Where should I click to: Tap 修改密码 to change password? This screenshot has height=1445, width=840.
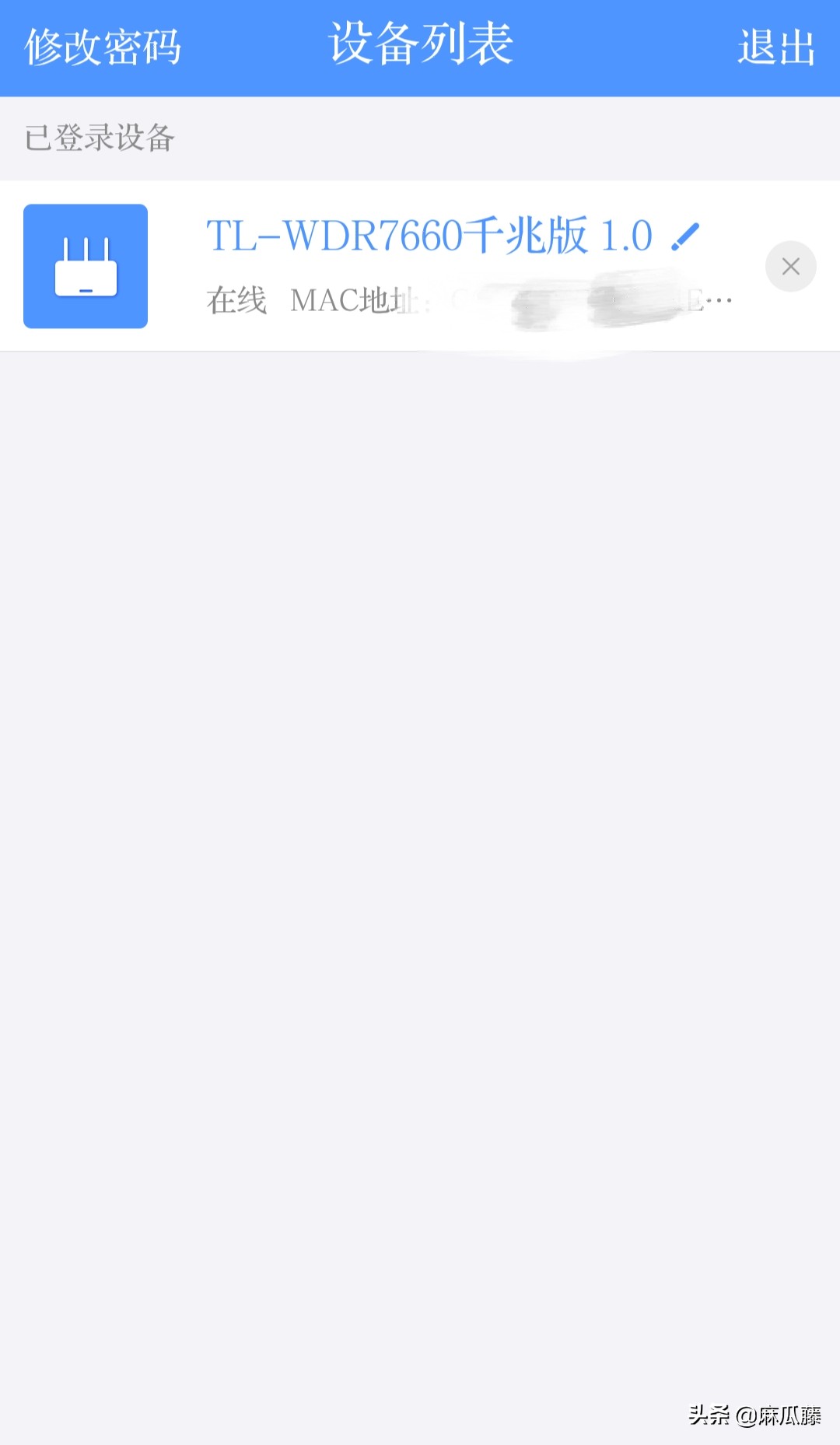click(x=103, y=47)
